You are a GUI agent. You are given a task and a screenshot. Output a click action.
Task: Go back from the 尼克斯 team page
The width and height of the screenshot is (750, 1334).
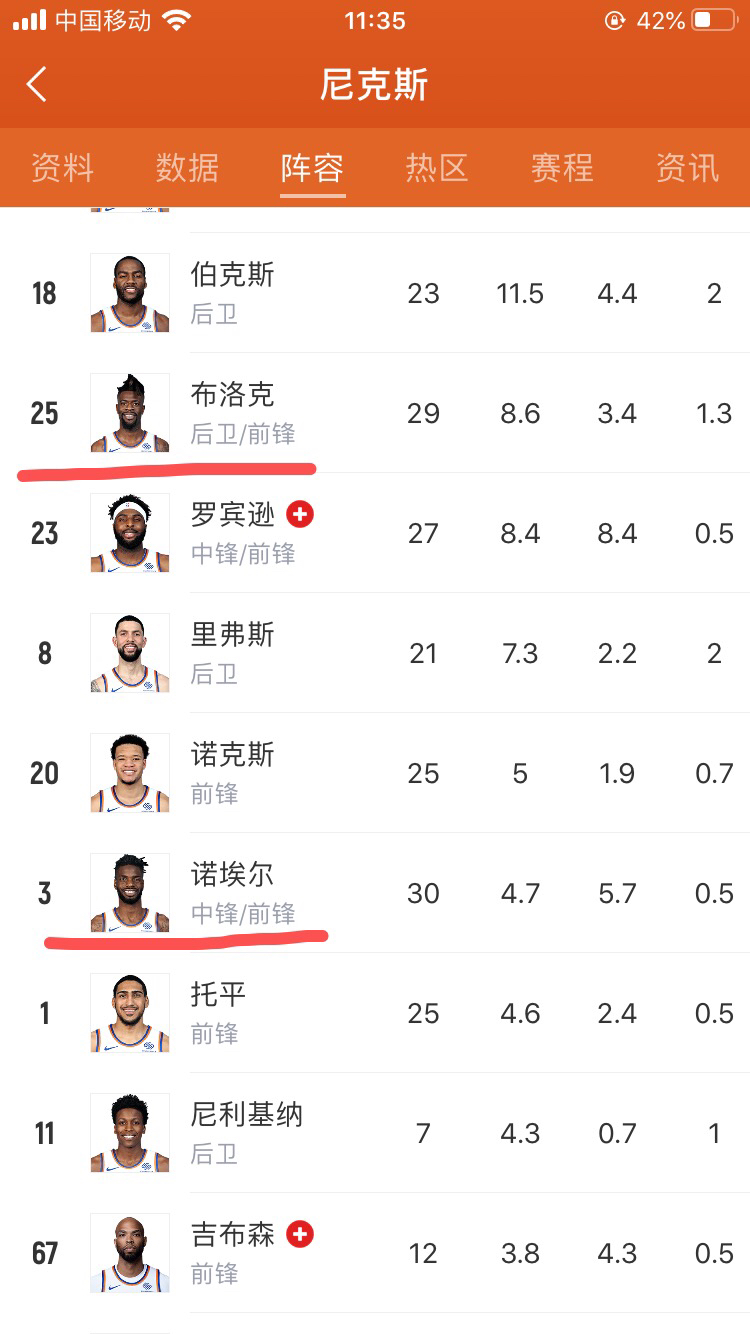click(x=37, y=85)
